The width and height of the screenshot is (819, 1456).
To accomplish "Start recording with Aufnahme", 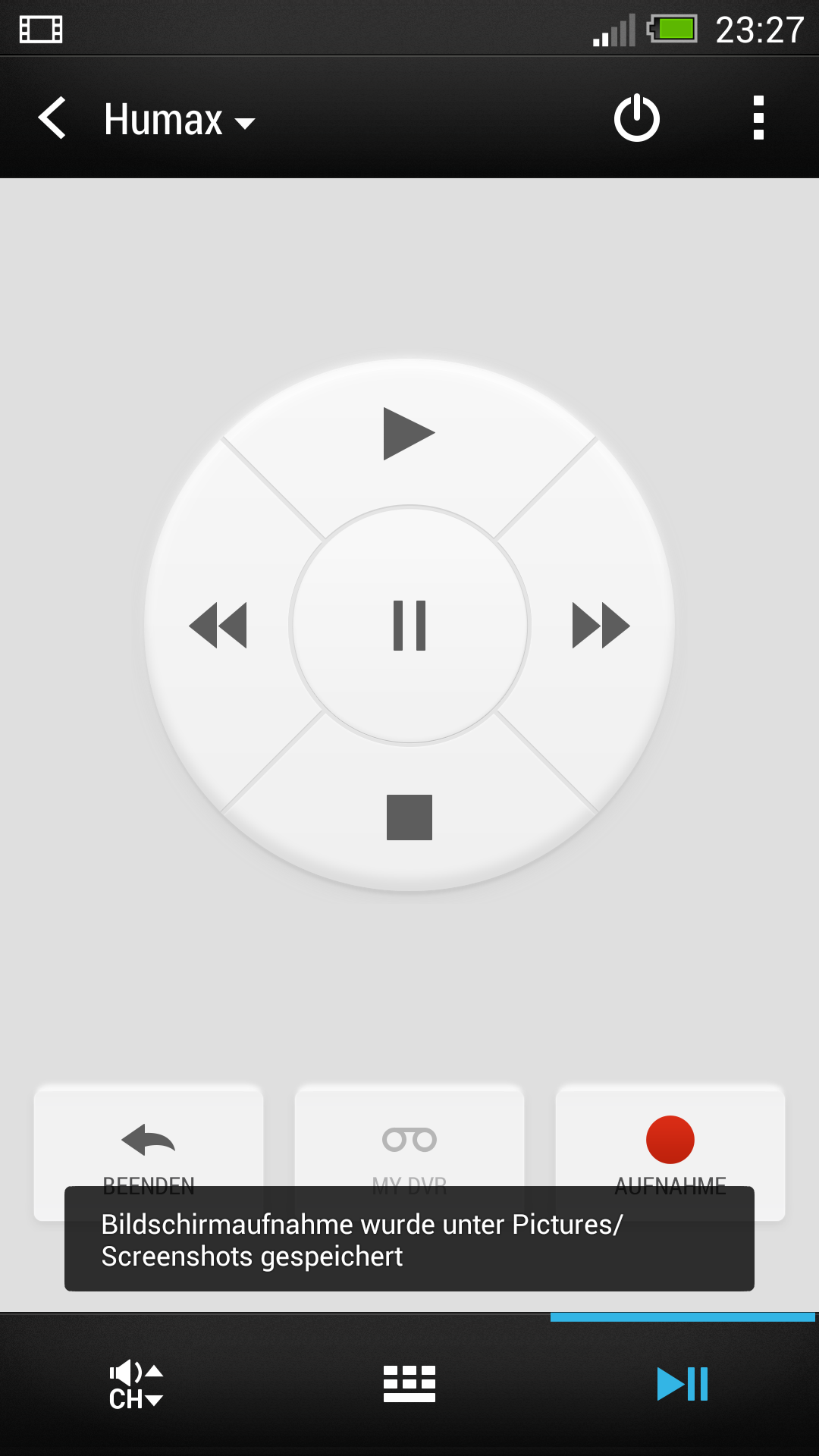I will 670,1153.
